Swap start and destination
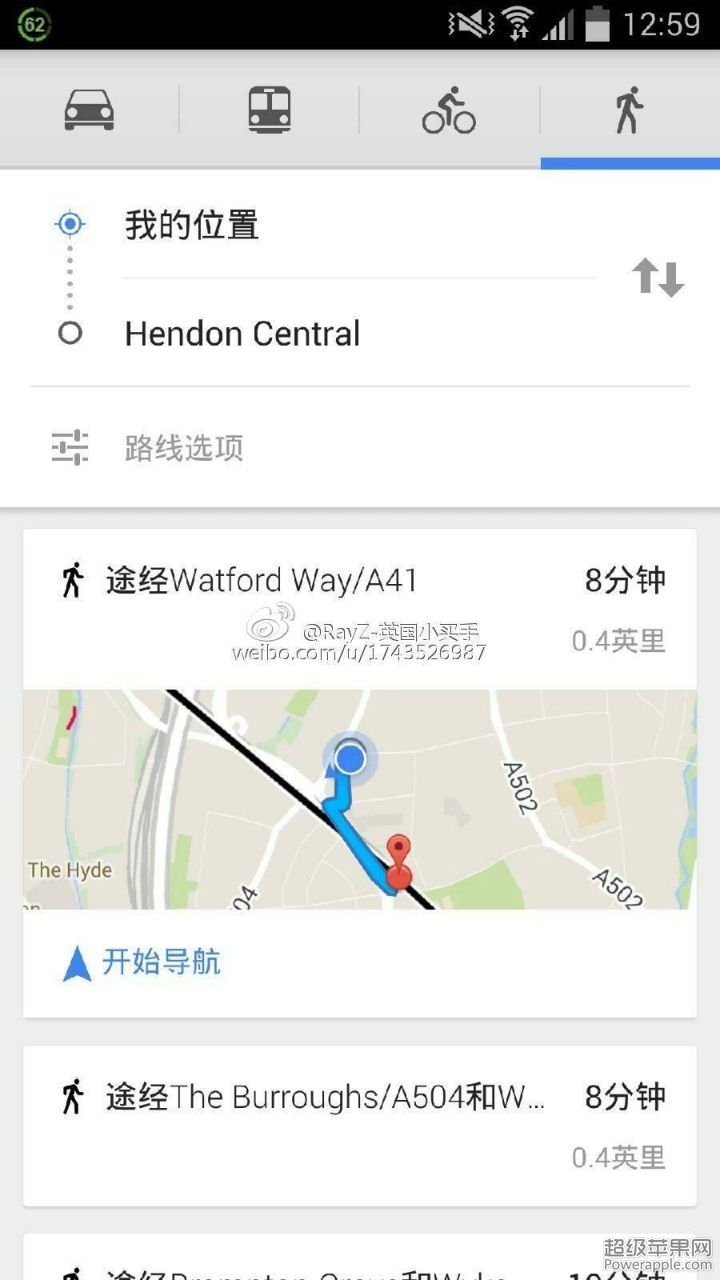This screenshot has height=1280, width=720. [x=658, y=277]
